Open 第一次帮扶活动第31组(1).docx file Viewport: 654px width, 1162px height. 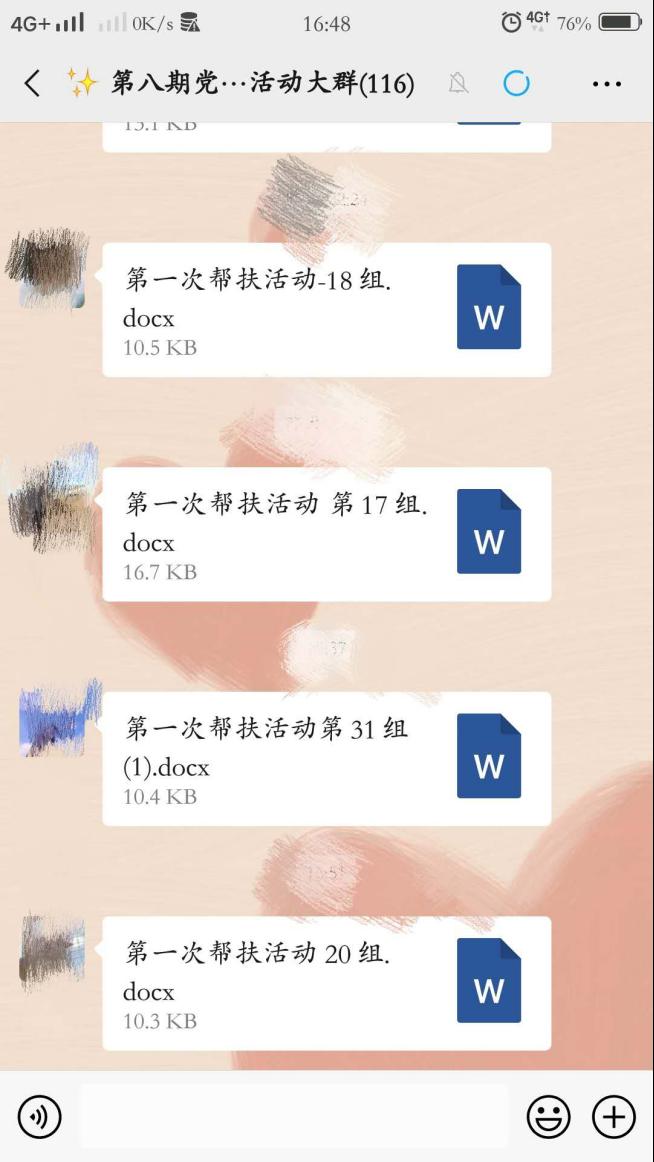click(326, 759)
